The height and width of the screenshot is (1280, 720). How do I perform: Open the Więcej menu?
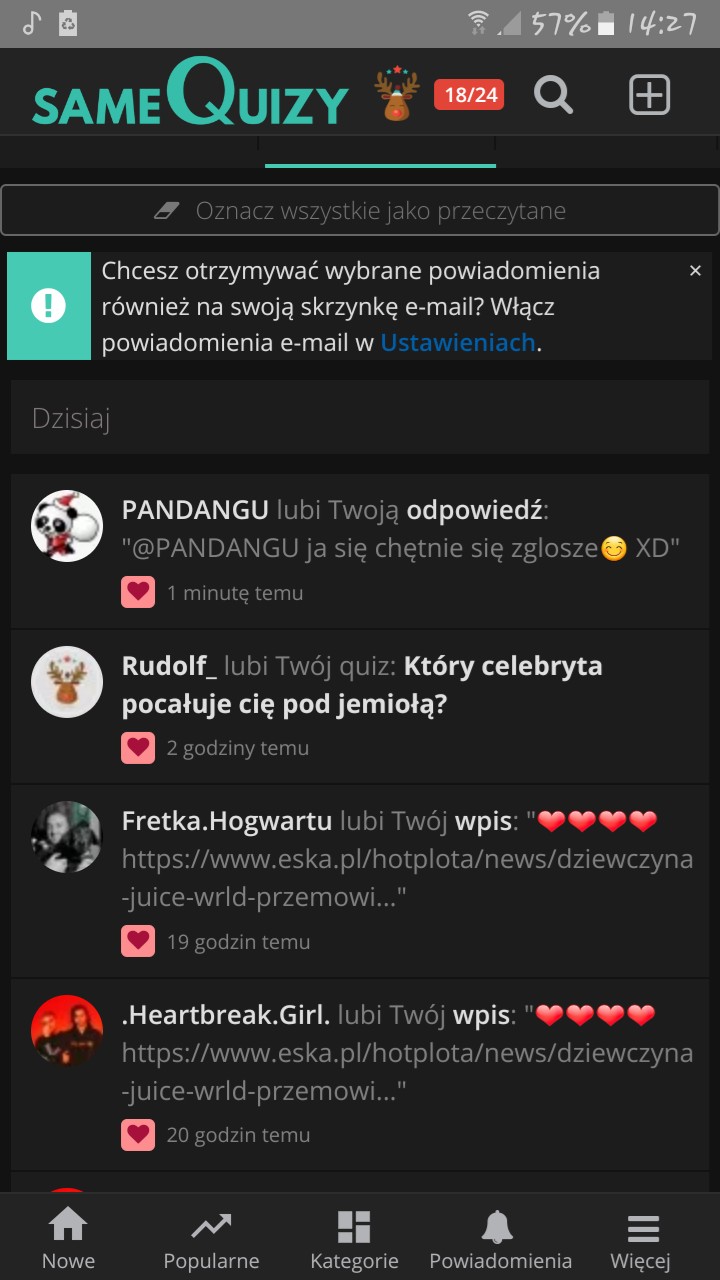[641, 1238]
